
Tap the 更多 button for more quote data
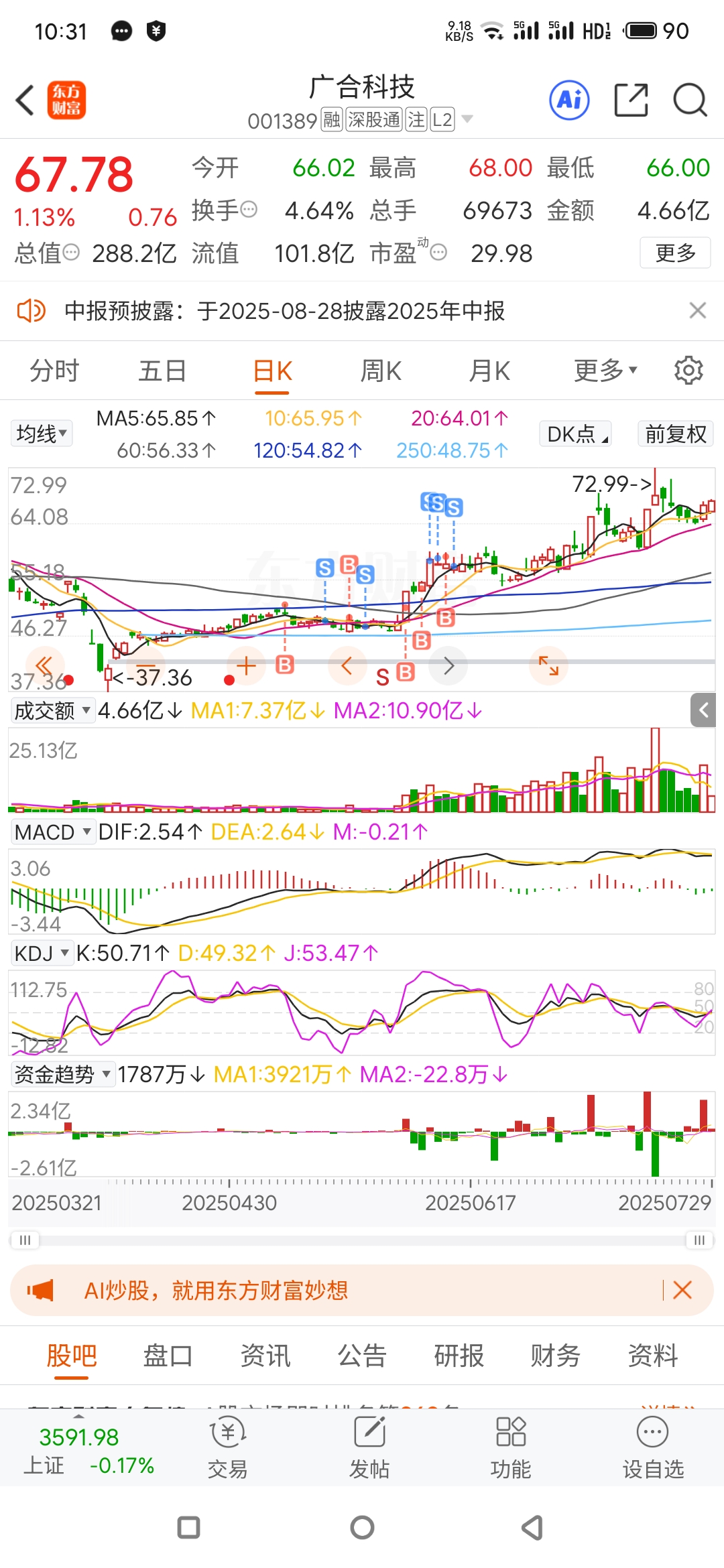(675, 253)
